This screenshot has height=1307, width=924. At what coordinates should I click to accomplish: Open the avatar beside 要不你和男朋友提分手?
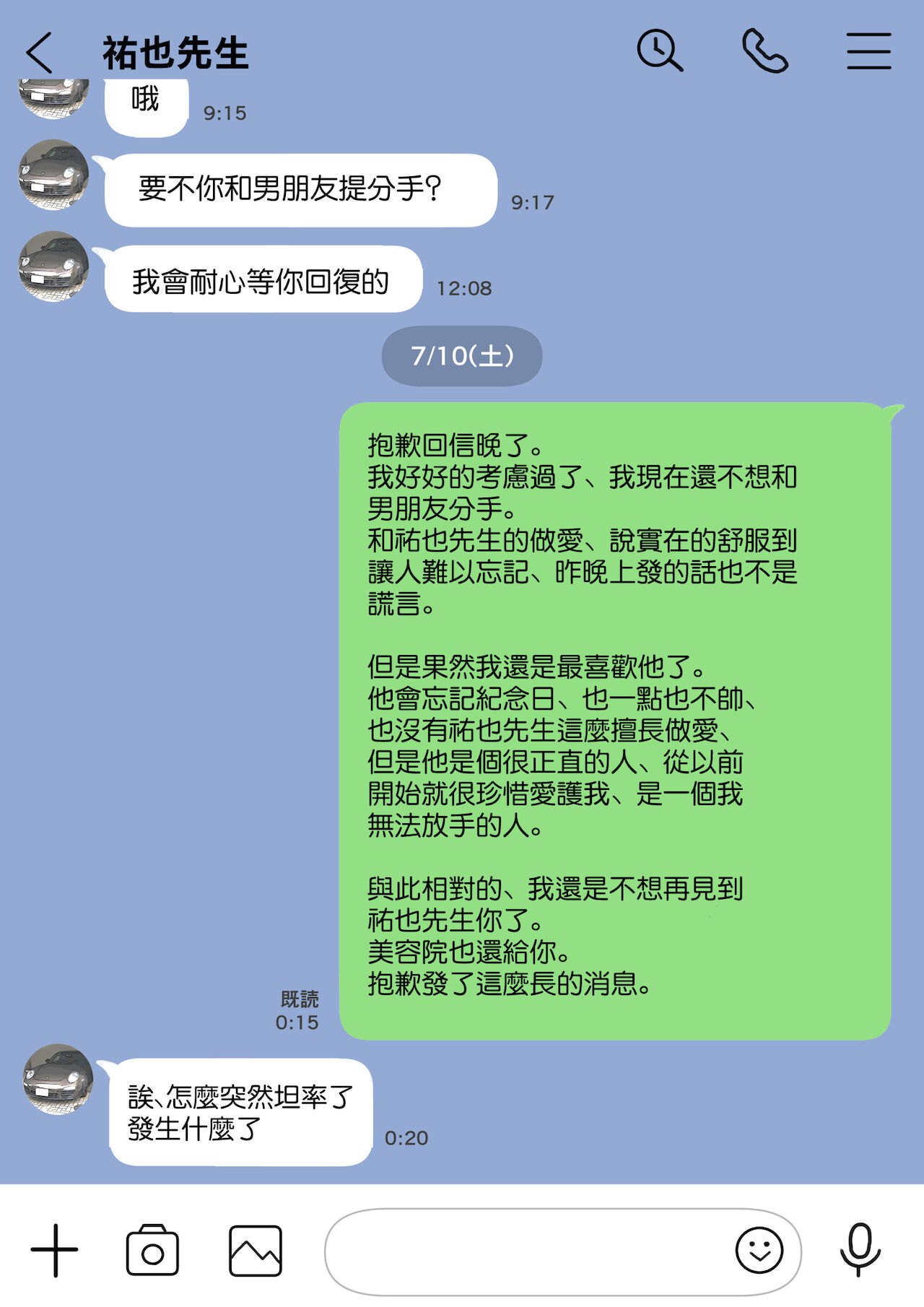coord(53,175)
